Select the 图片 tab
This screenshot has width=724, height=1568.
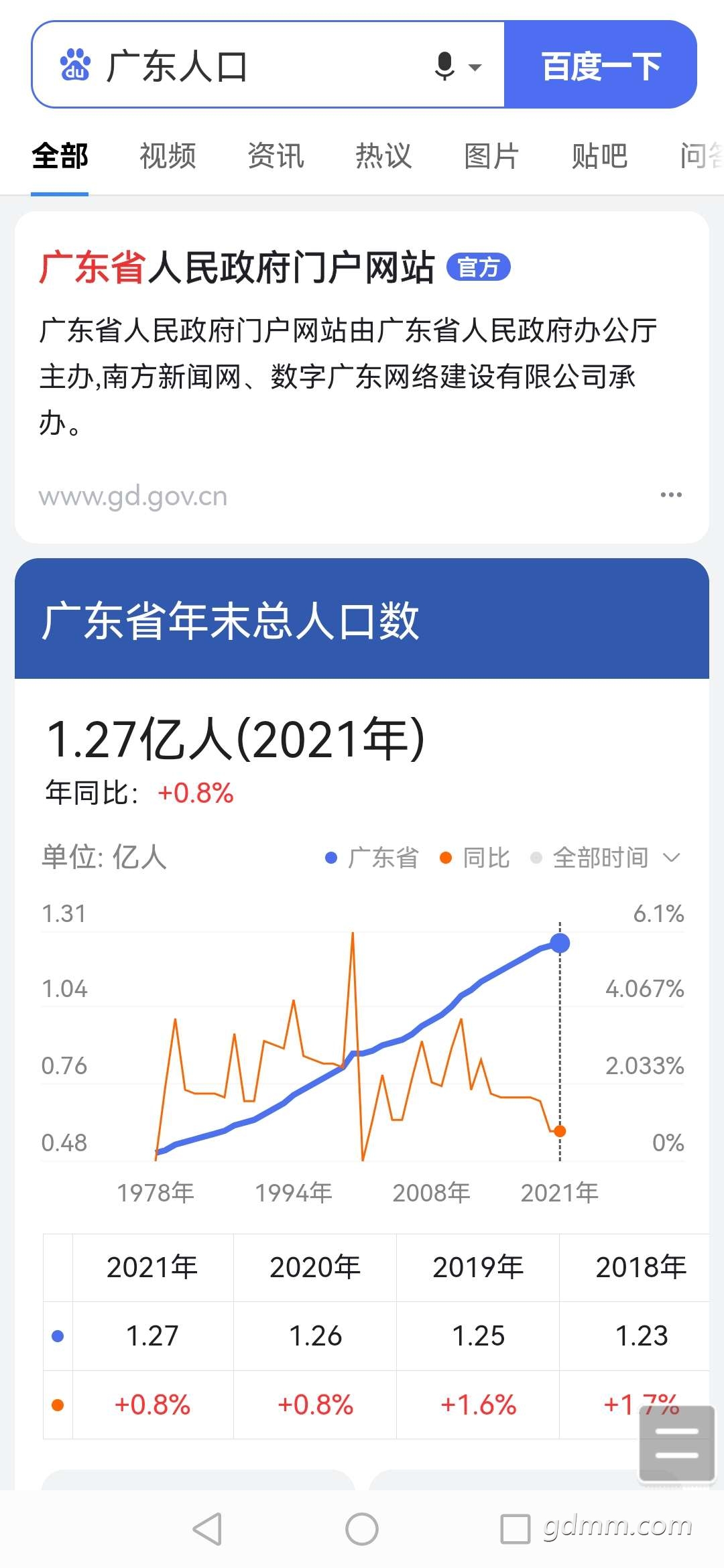491,156
